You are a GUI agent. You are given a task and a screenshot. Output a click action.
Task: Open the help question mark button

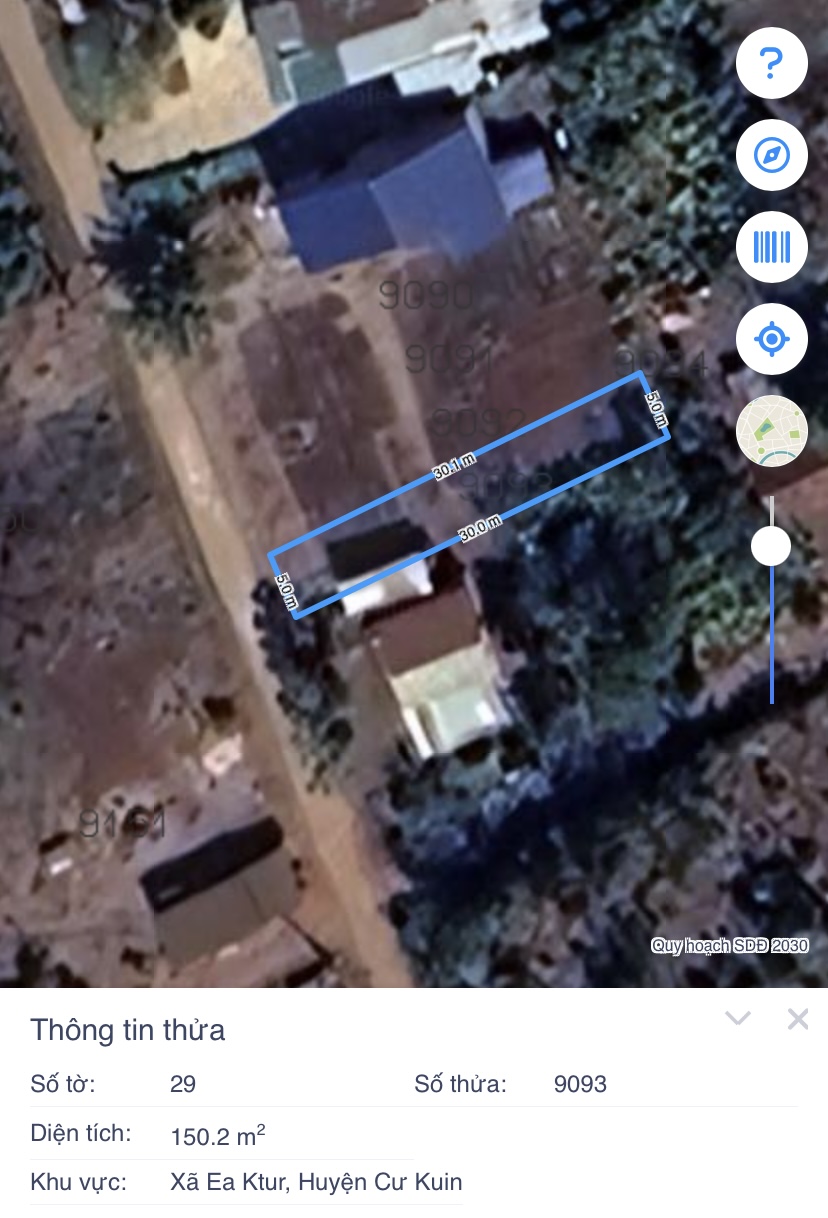pos(771,63)
